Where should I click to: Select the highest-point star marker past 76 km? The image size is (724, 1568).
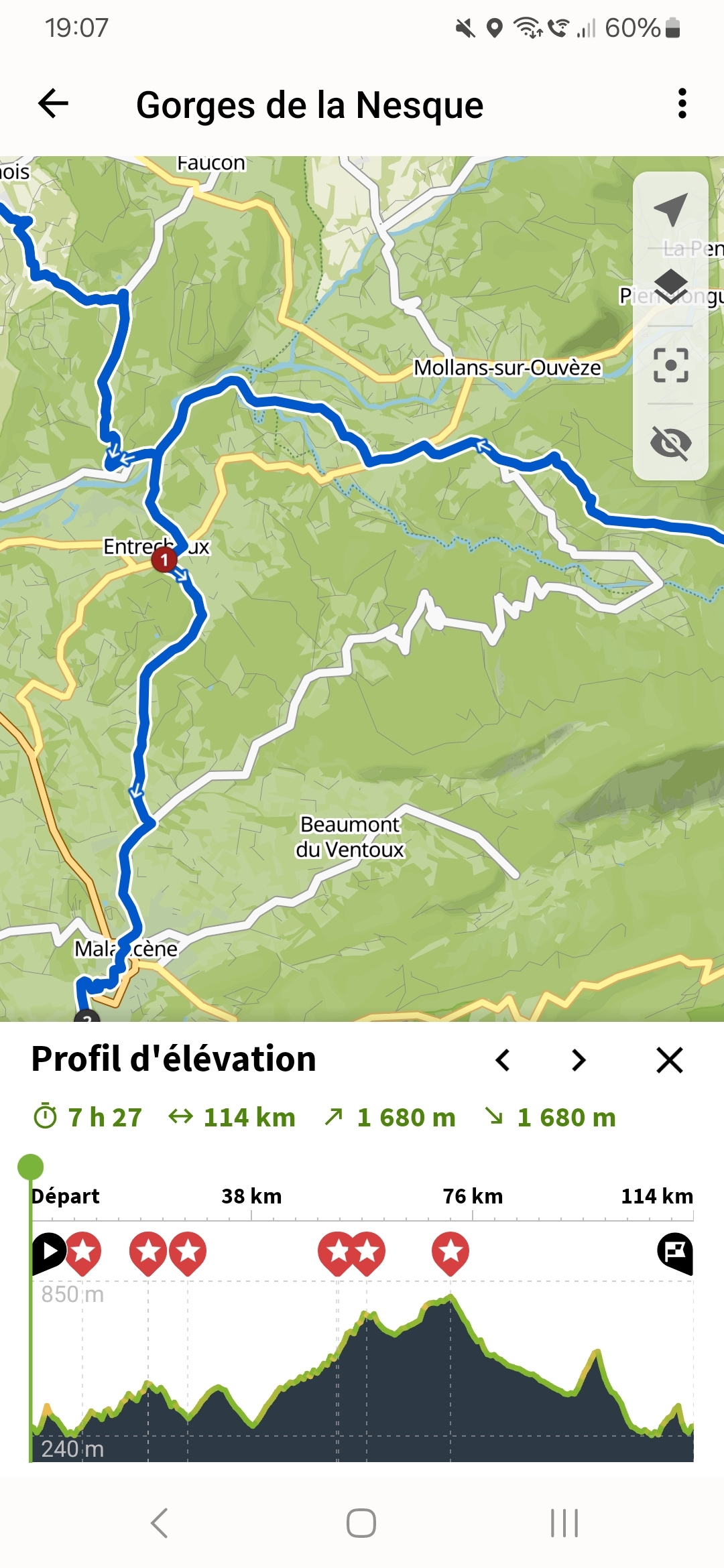click(450, 1251)
